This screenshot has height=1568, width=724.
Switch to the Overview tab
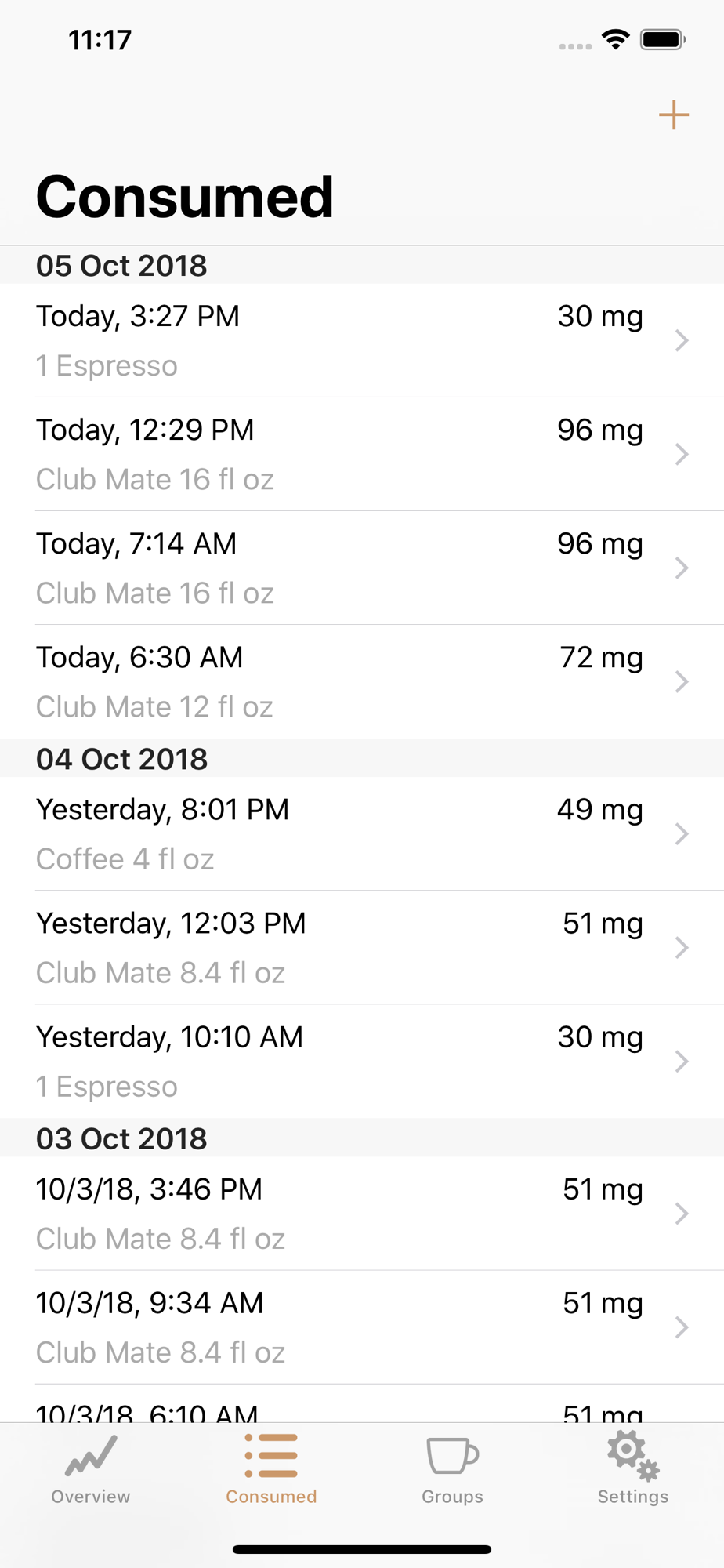pyautogui.click(x=91, y=1469)
